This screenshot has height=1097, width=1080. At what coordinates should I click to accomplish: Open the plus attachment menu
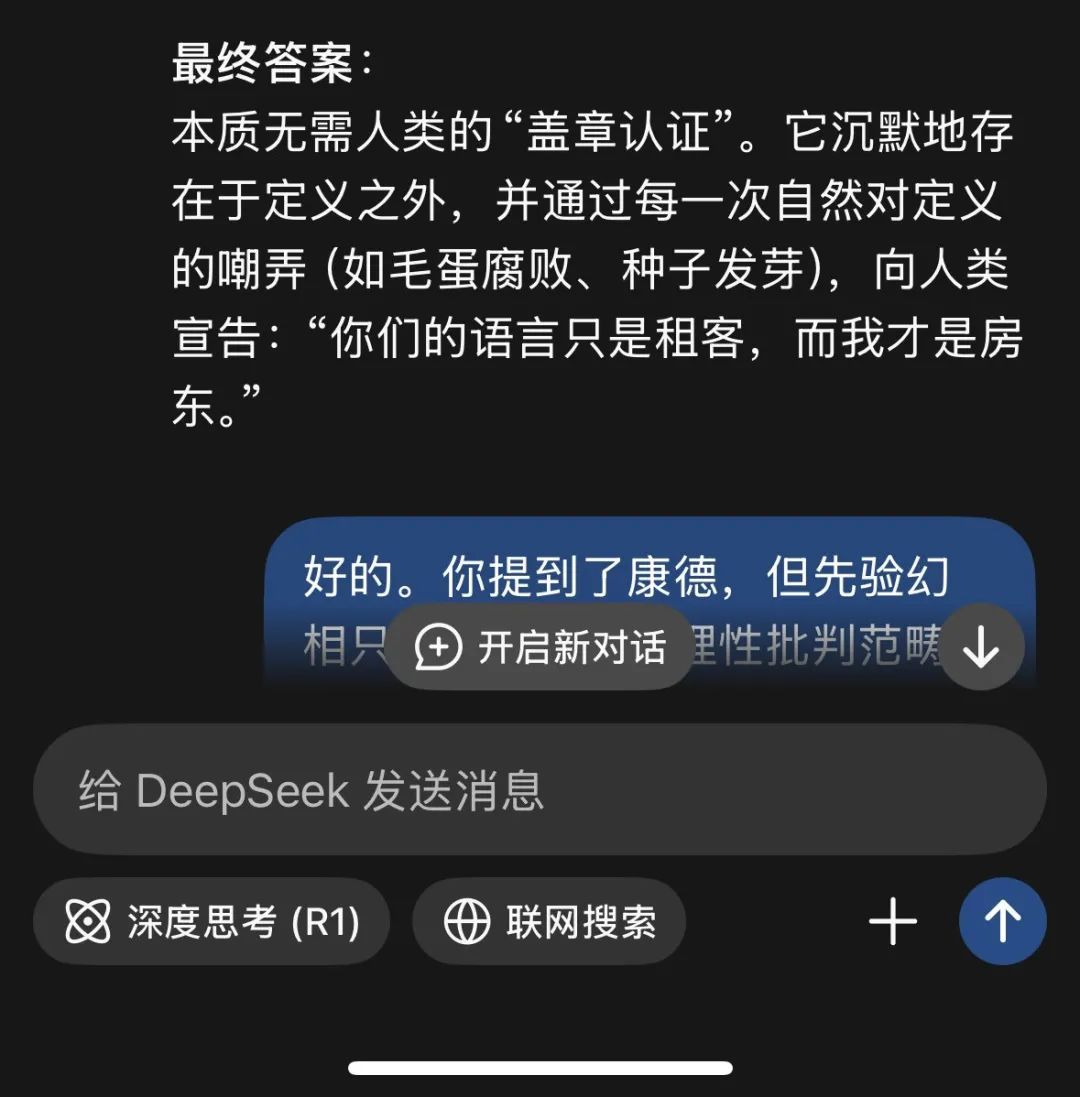(893, 921)
